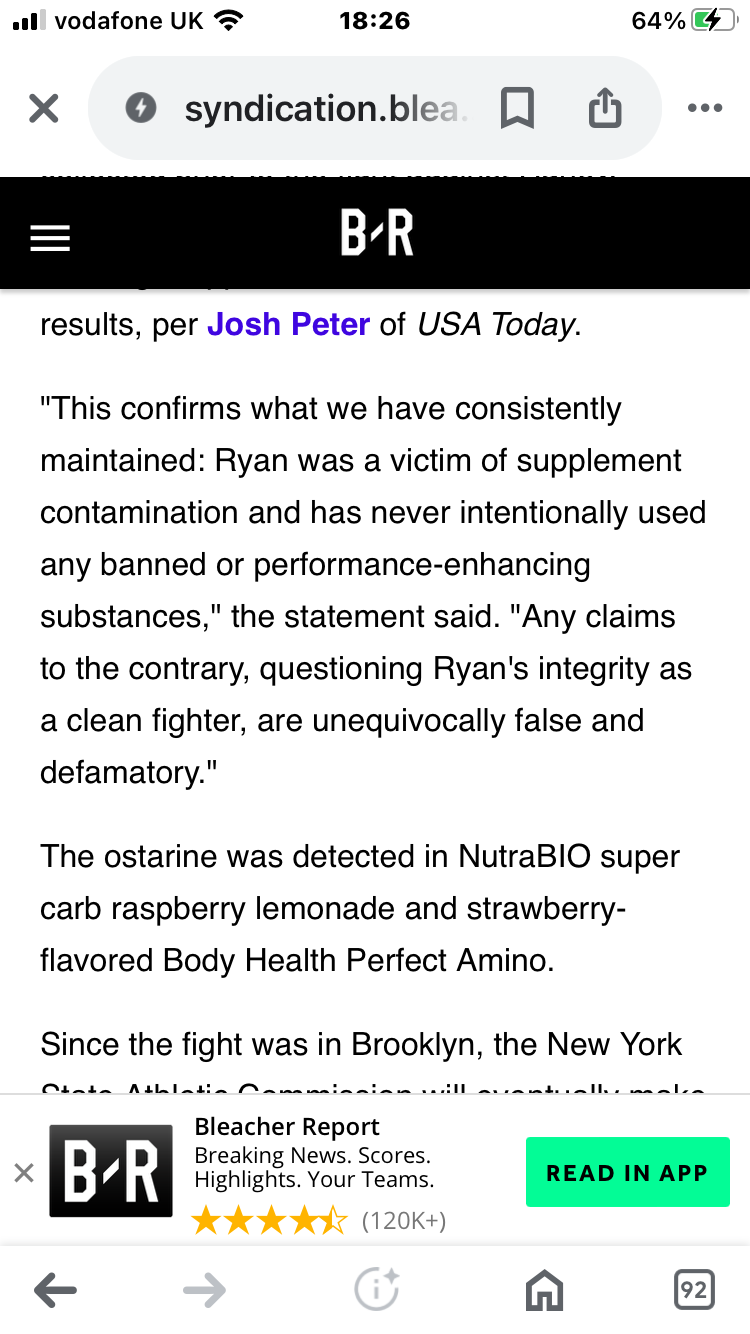This screenshot has height=1334, width=750.
Task: Close the current browser tab page
Action: point(44,108)
